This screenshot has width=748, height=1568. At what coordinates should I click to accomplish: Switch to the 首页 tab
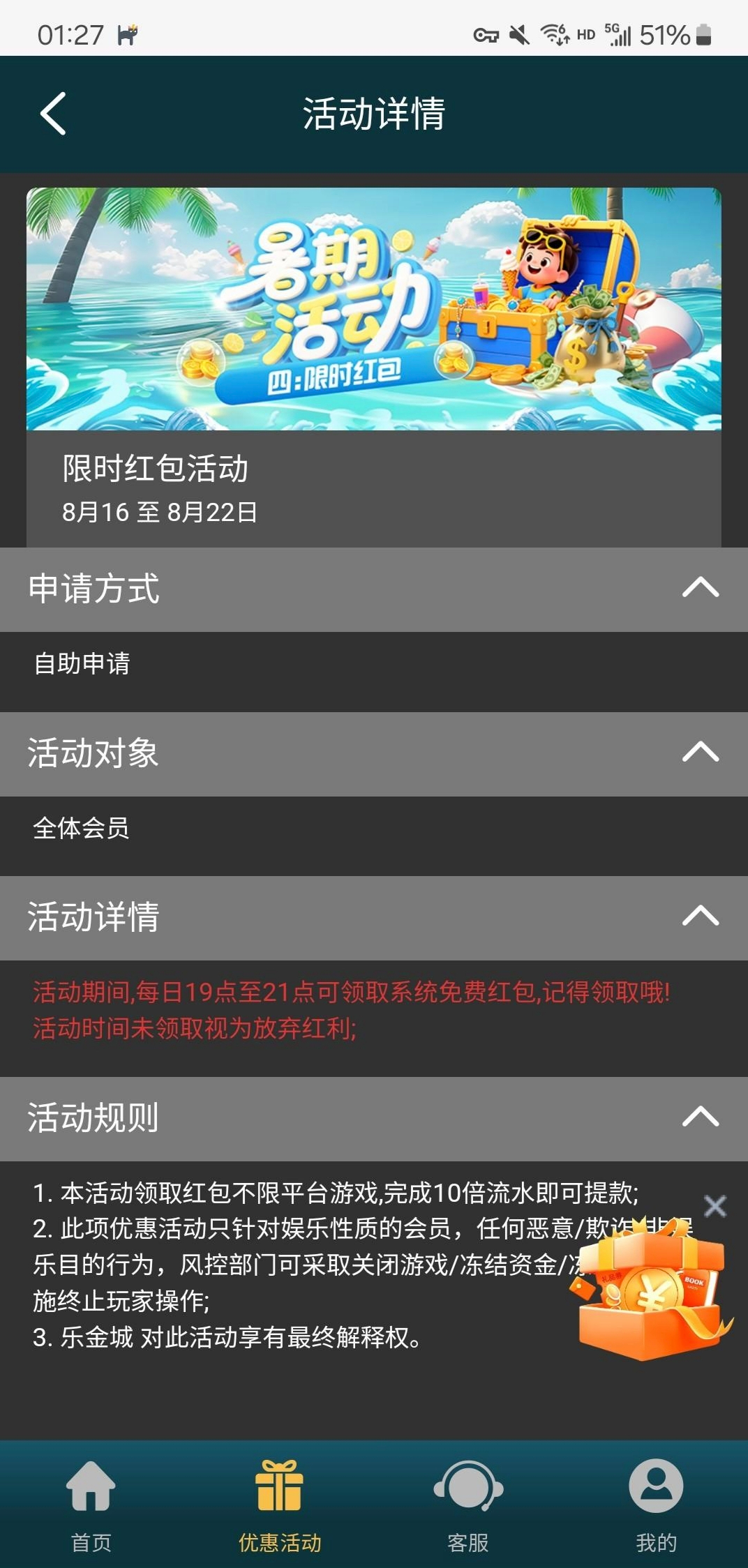pos(91,1502)
